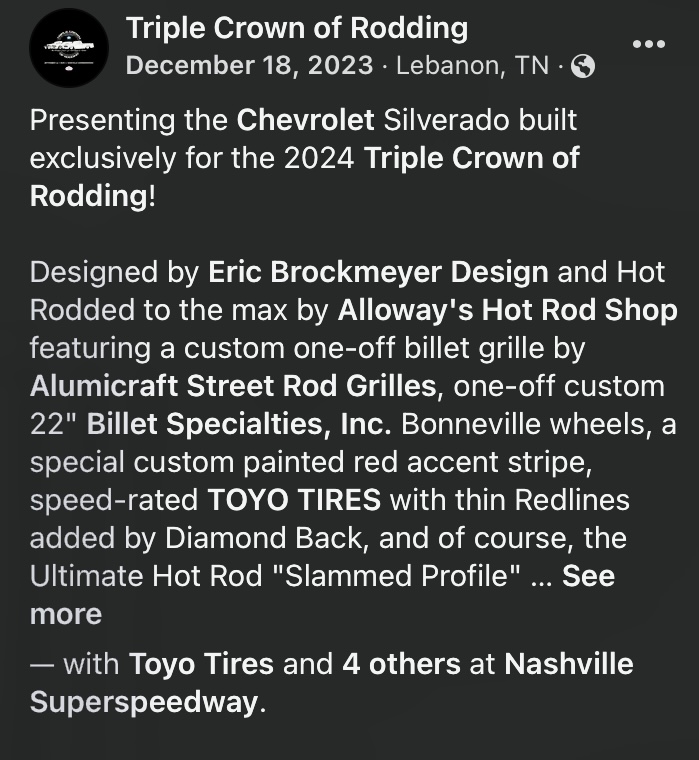699x760 pixels.
Task: Expand the post with See more
Action: [588, 576]
